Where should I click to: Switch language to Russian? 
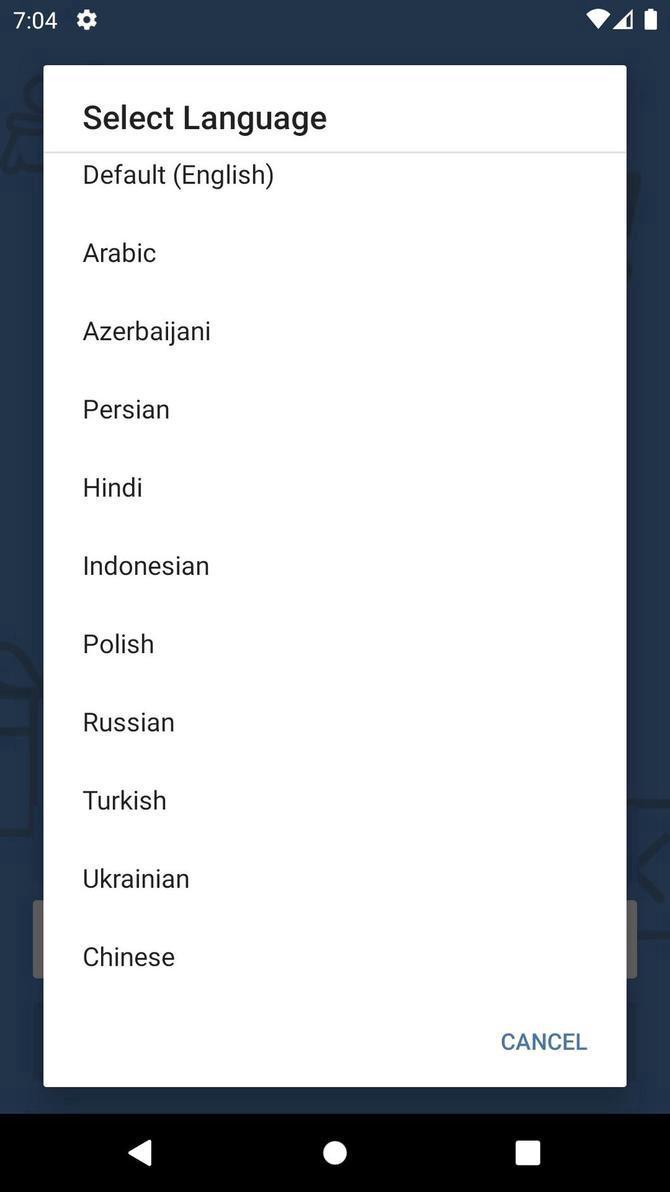point(128,722)
